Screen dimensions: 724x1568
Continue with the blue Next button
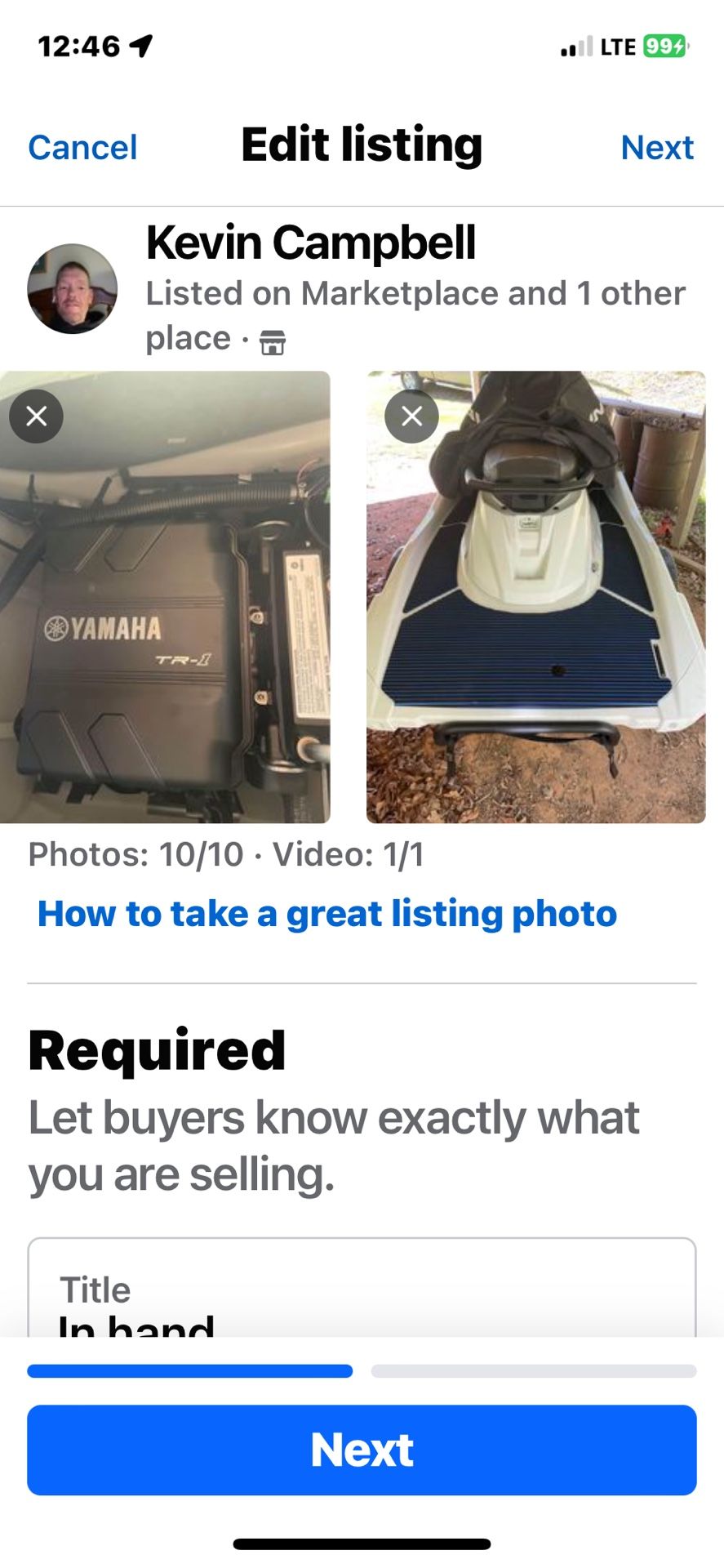click(362, 1450)
